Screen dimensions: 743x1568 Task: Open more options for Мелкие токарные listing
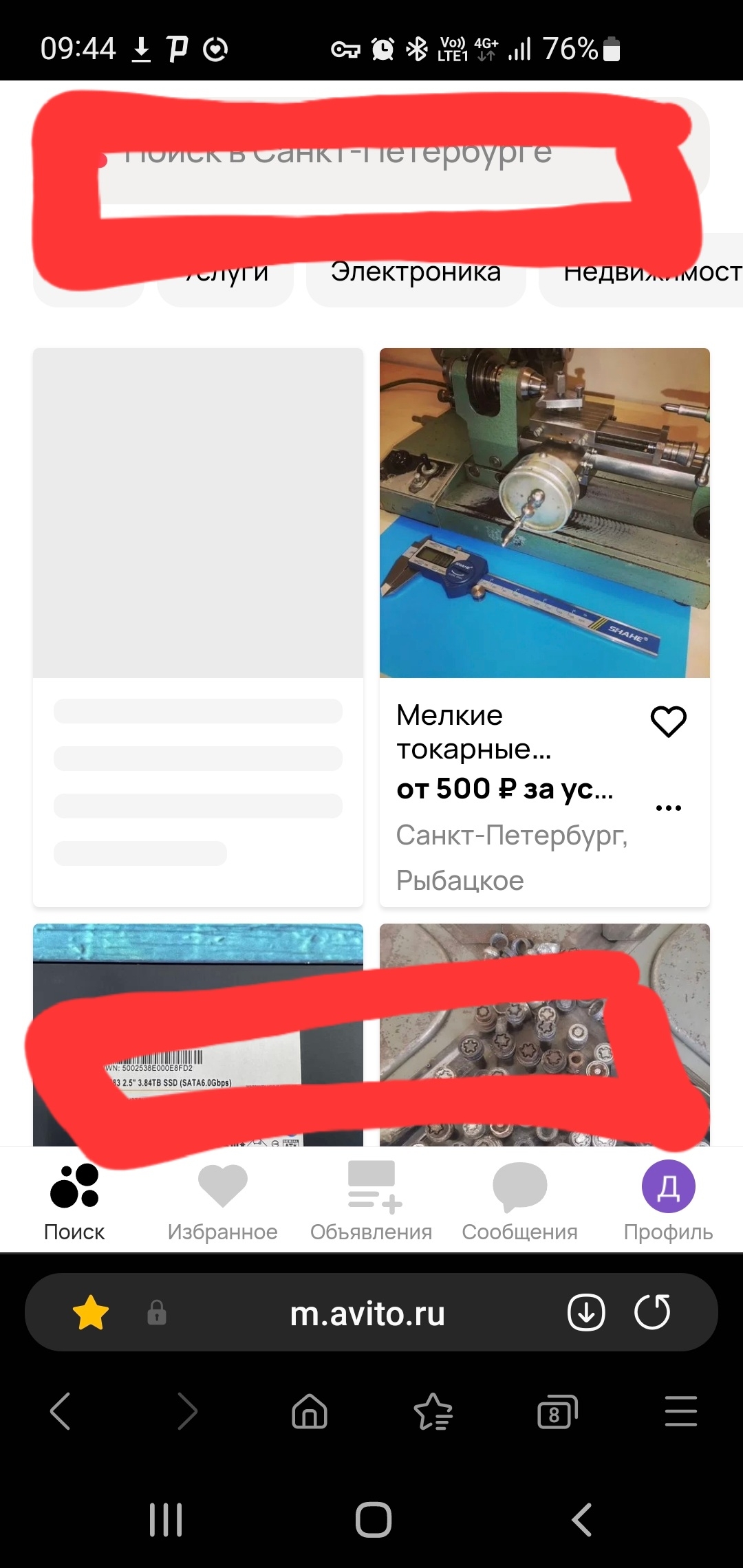pyautogui.click(x=668, y=808)
